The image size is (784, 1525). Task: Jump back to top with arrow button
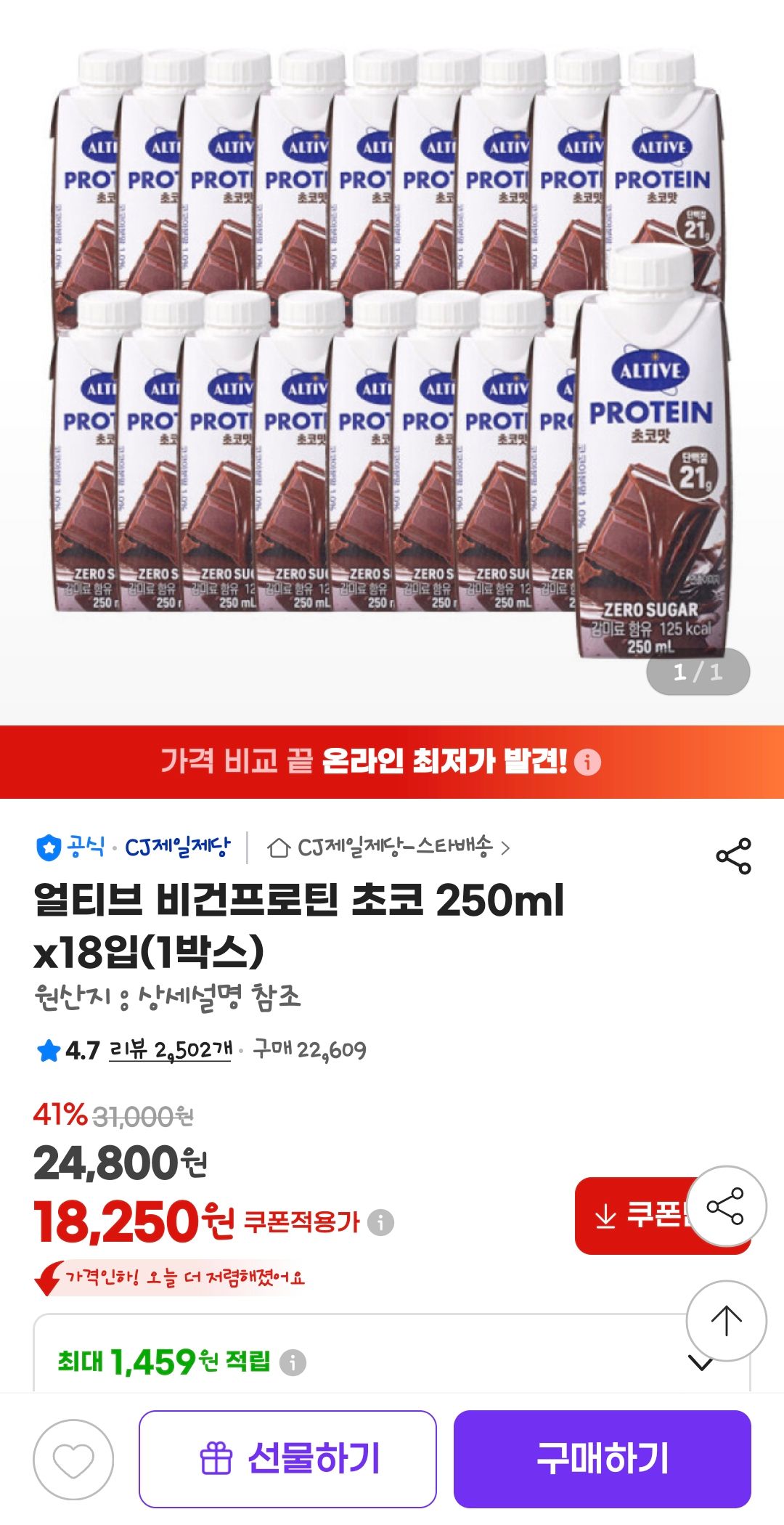(x=726, y=1321)
